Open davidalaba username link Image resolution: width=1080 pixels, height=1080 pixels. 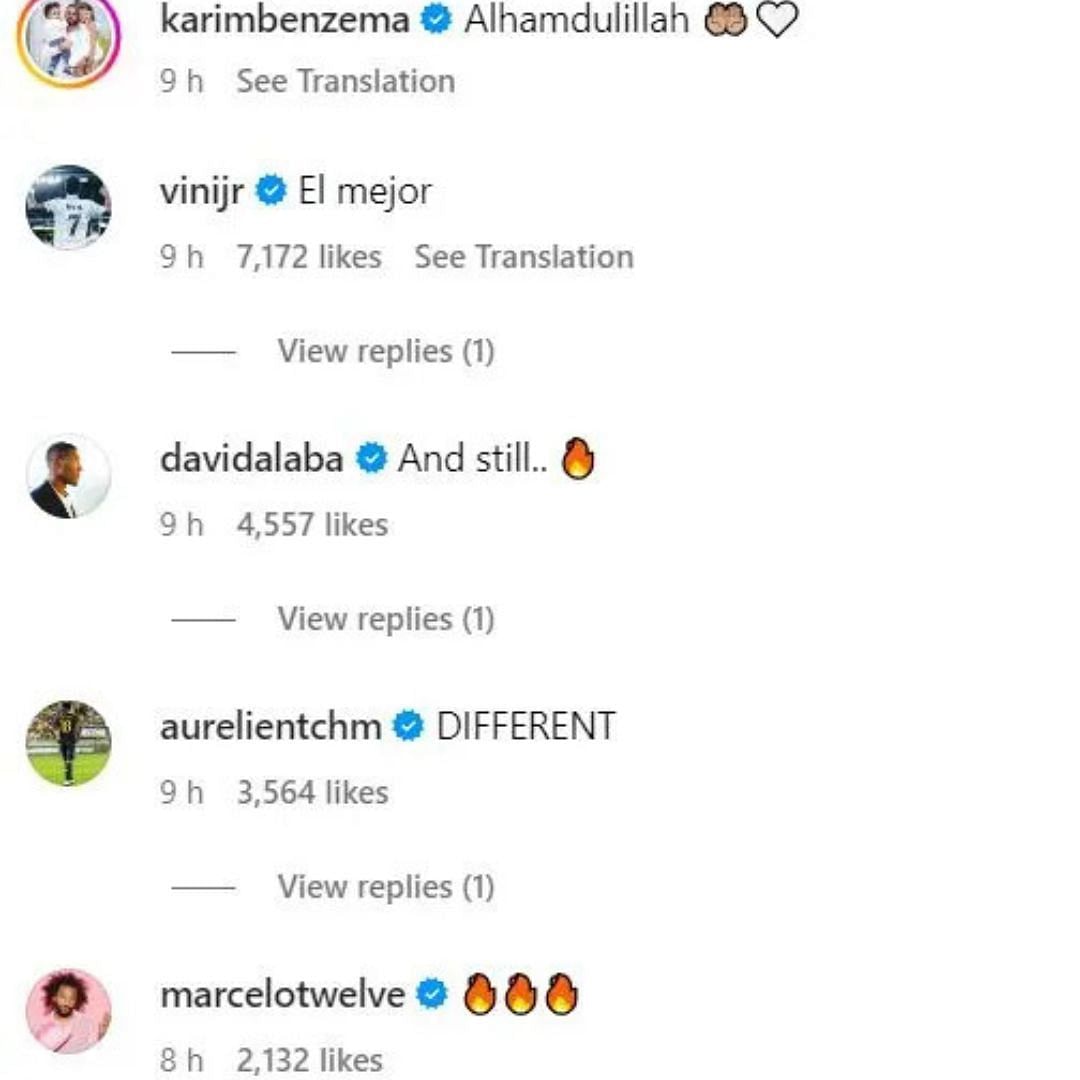coord(251,459)
